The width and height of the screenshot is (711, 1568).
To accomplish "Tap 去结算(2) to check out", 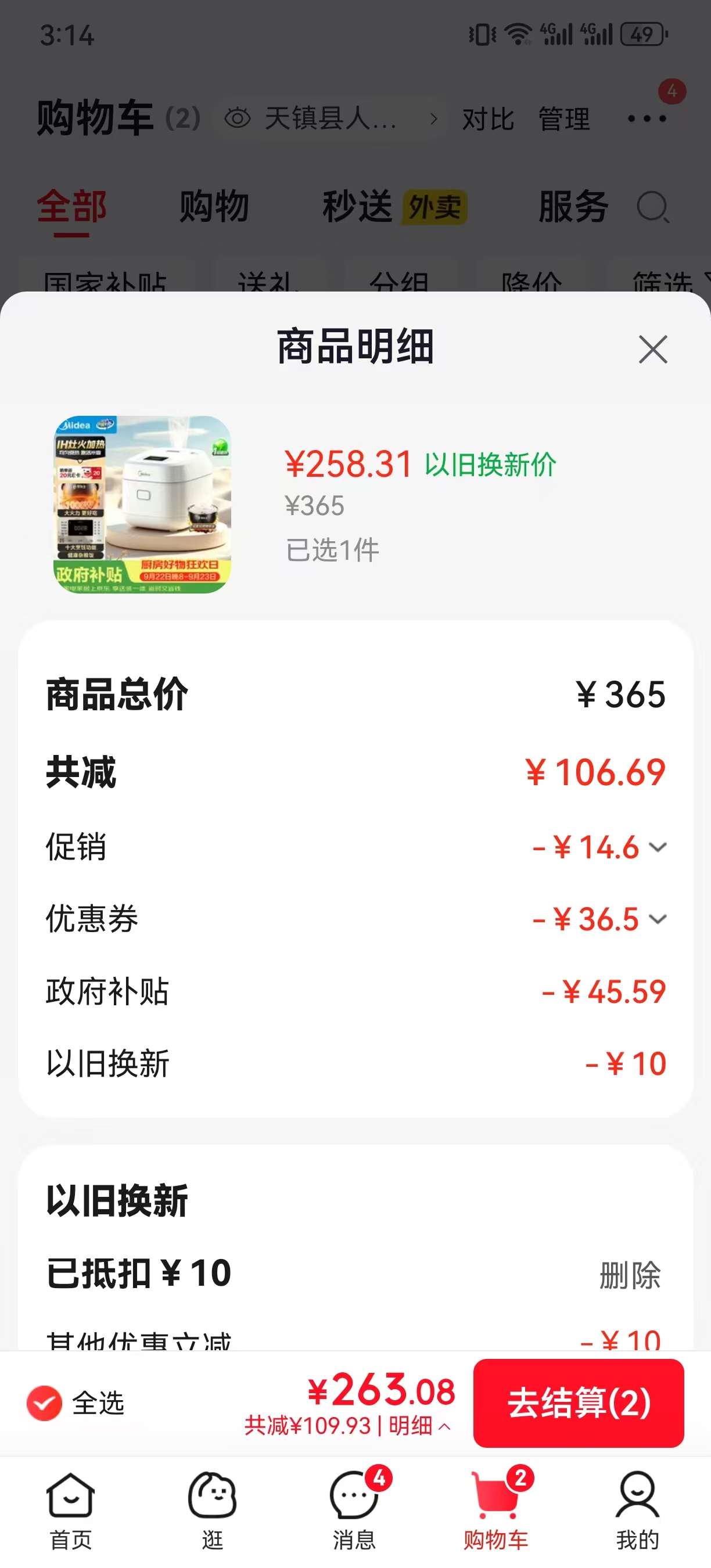I will (x=579, y=1403).
